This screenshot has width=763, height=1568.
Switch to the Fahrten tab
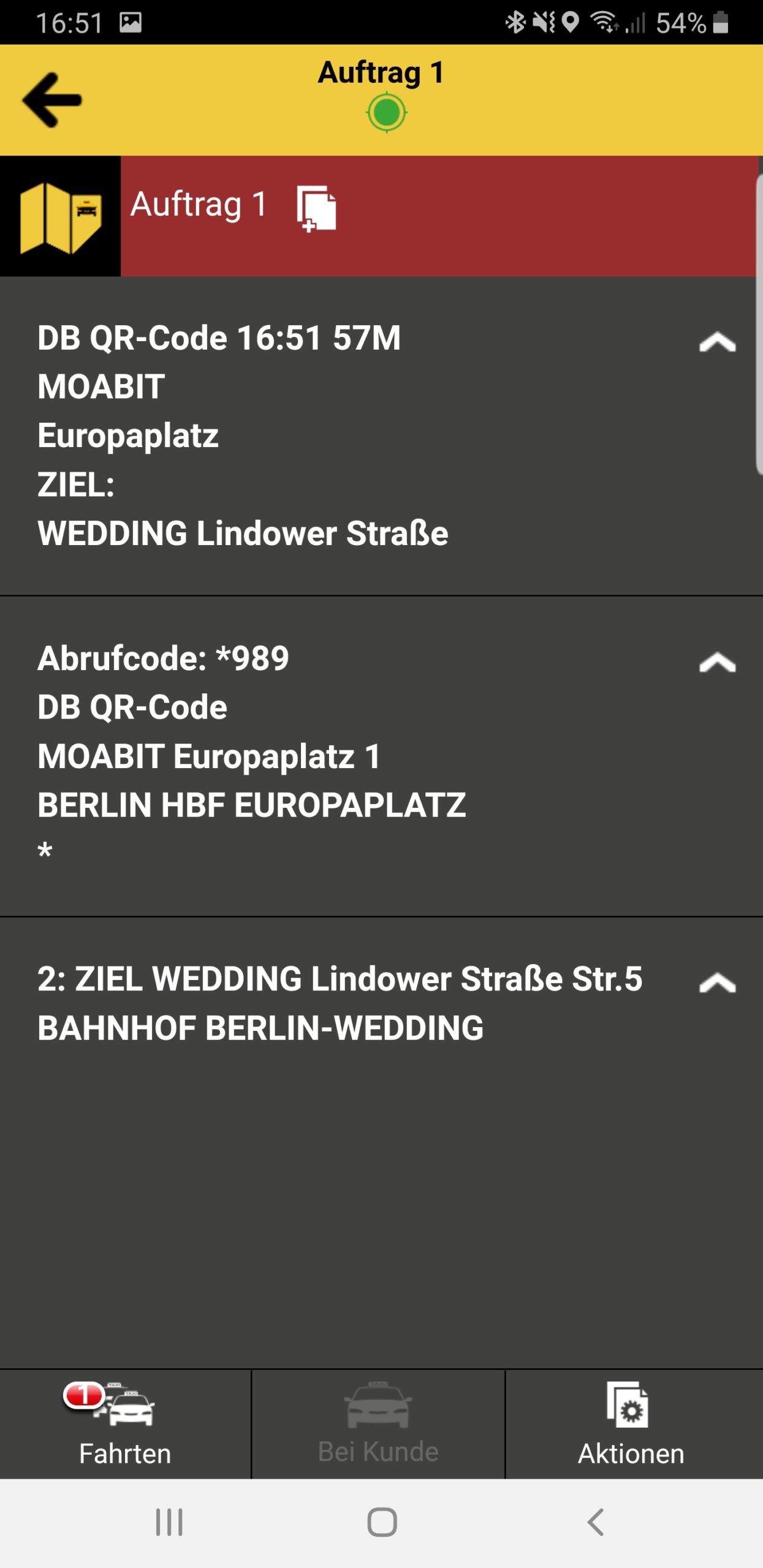[x=125, y=1425]
